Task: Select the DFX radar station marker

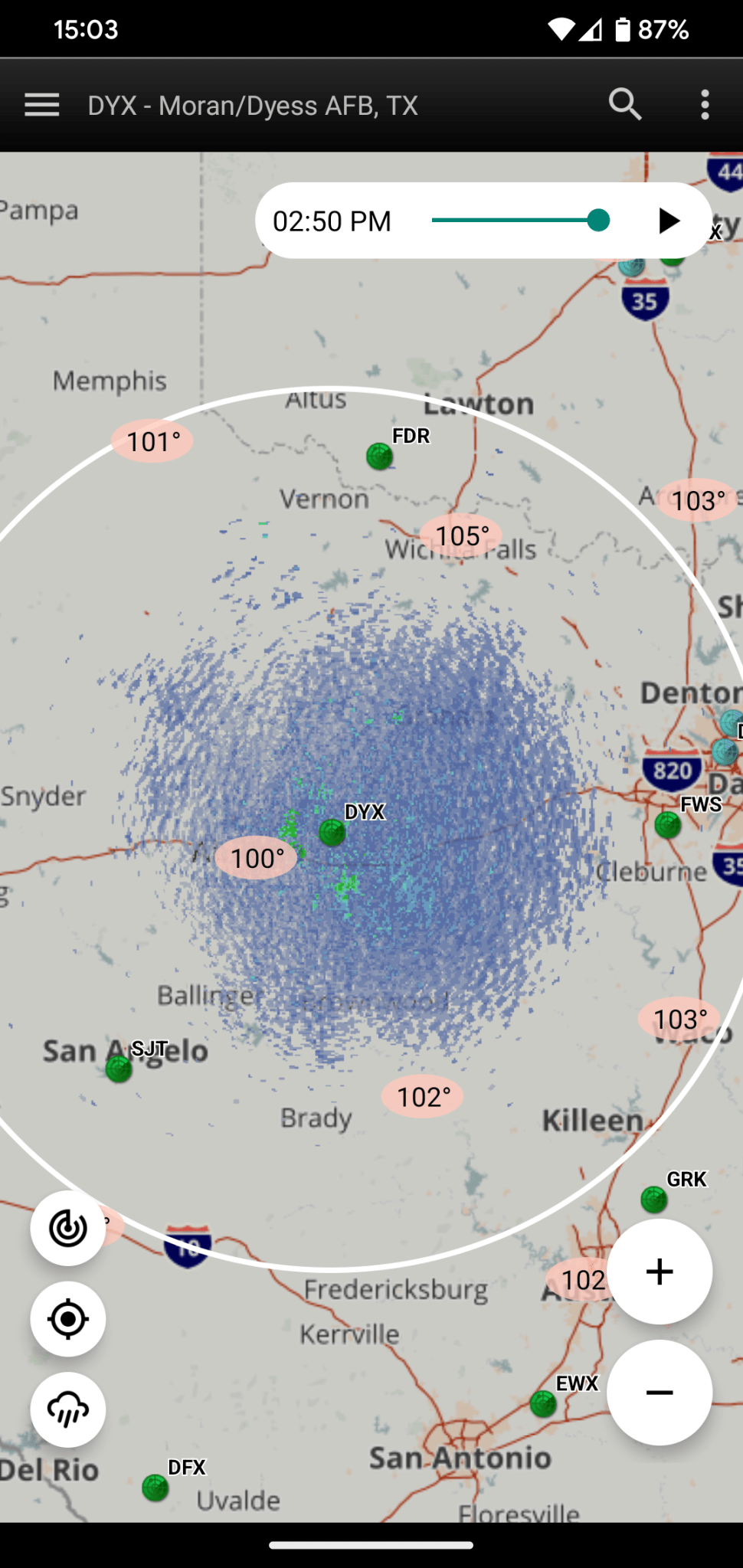Action: 155,1488
